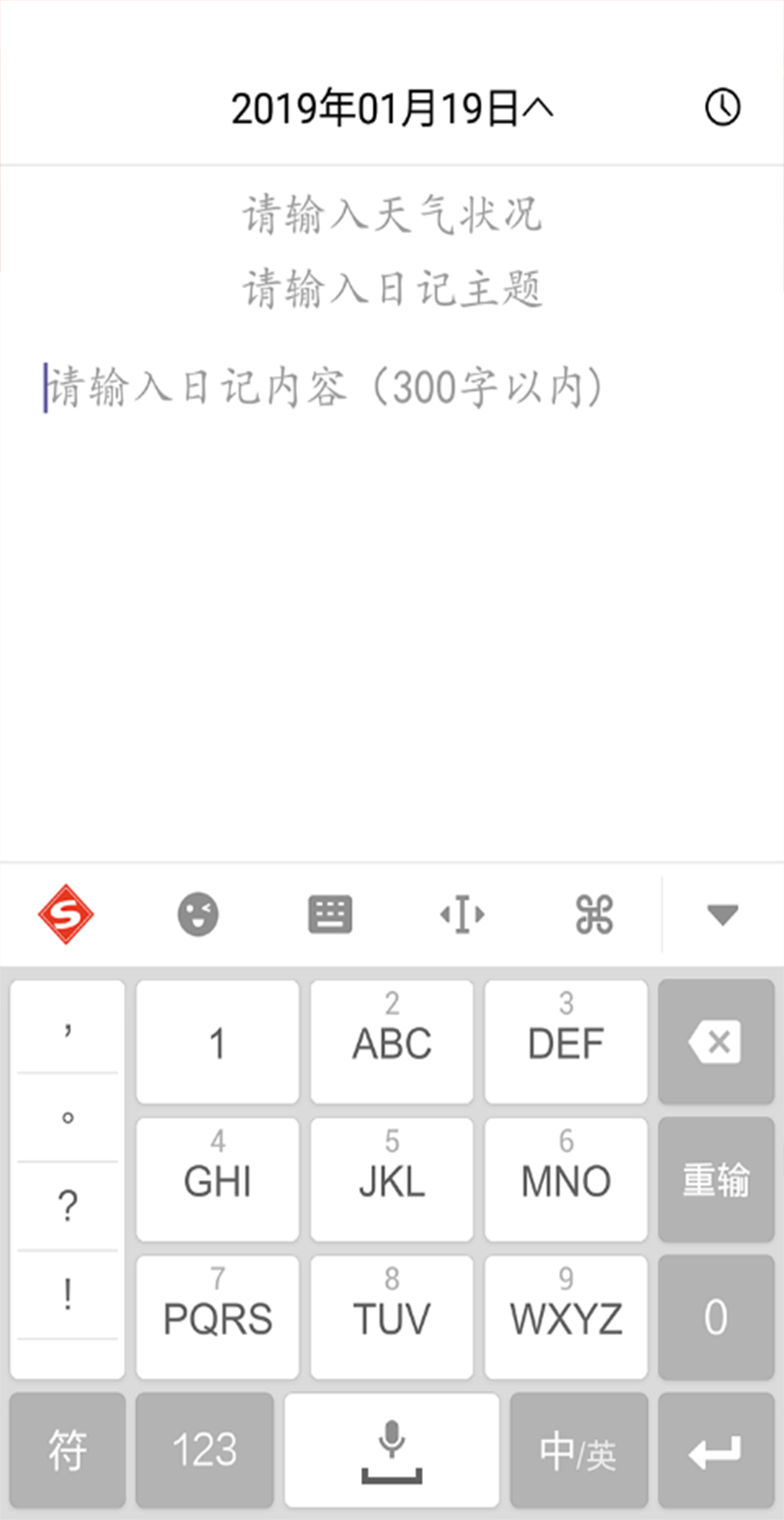The width and height of the screenshot is (784, 1520).
Task: Focus the weather field 请输入天气状况
Action: coord(392,214)
